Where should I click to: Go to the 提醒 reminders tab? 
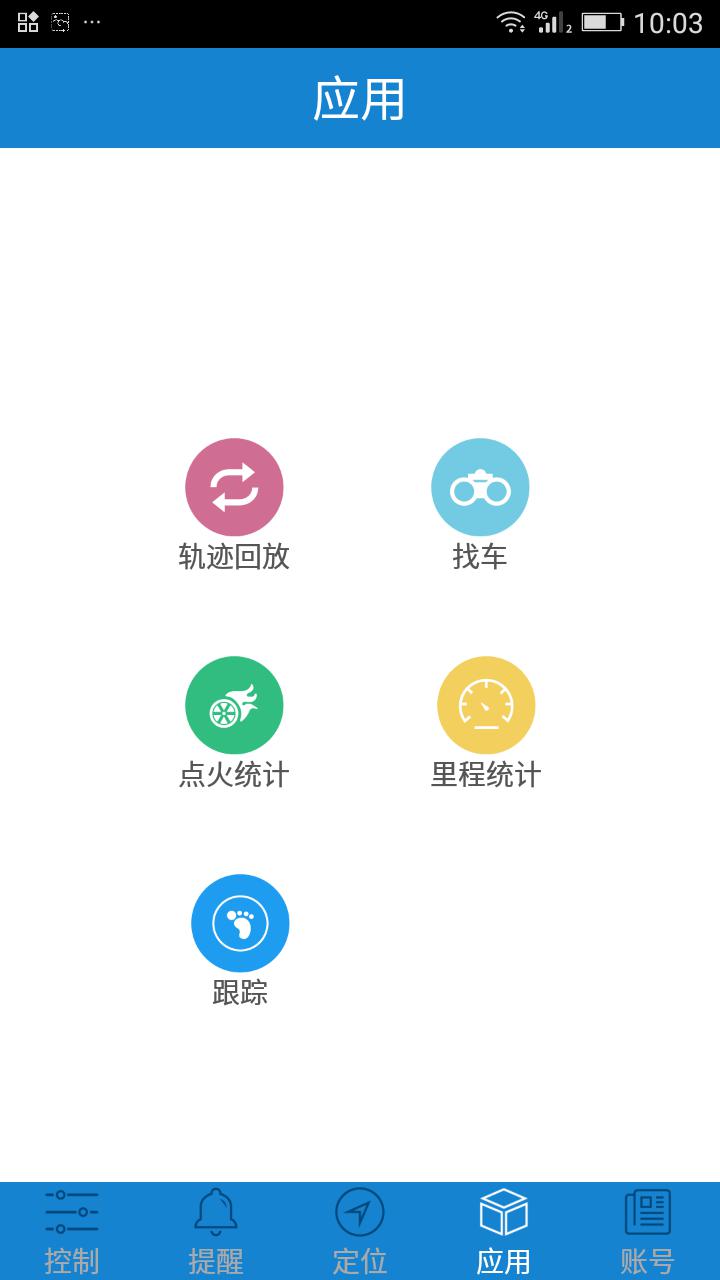point(216,1232)
